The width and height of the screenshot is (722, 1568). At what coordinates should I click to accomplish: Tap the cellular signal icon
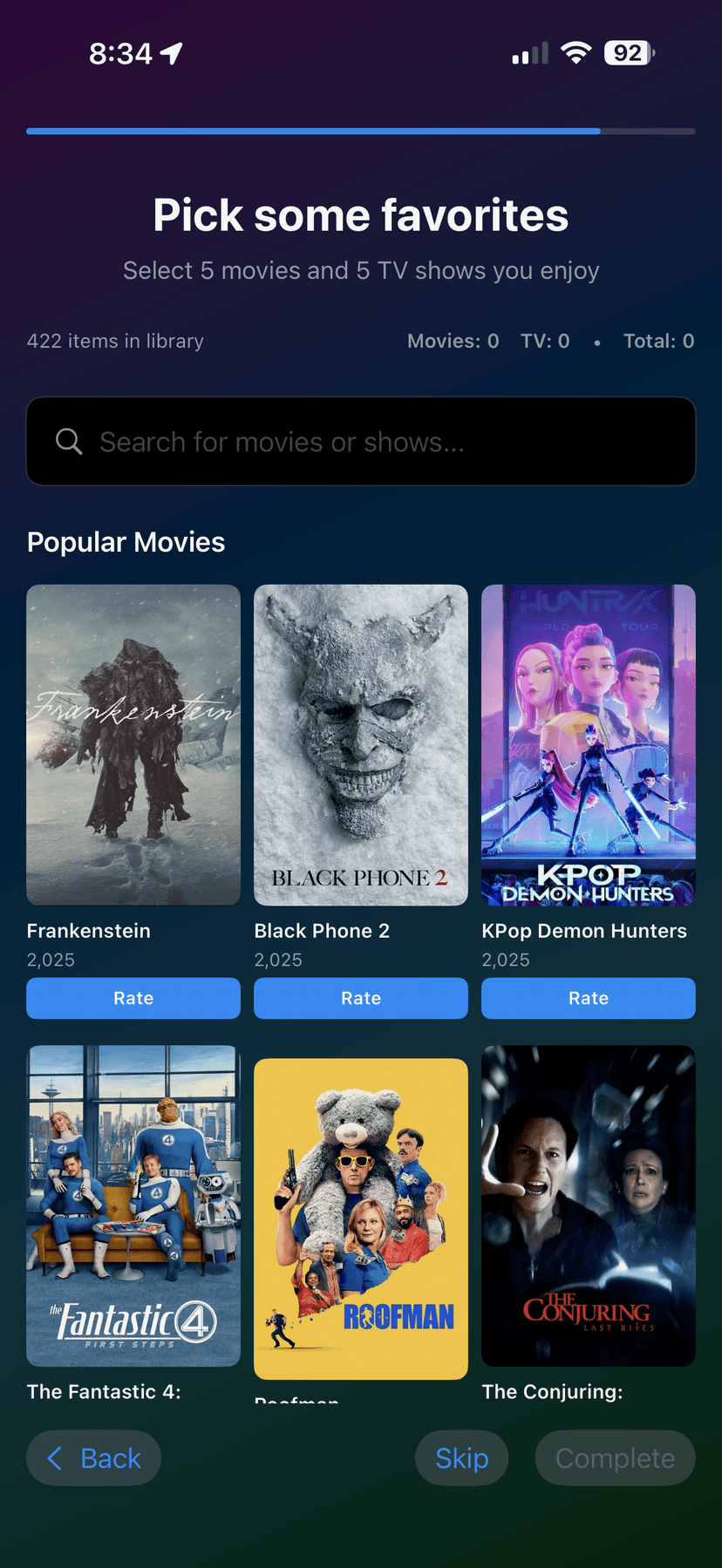[x=528, y=52]
